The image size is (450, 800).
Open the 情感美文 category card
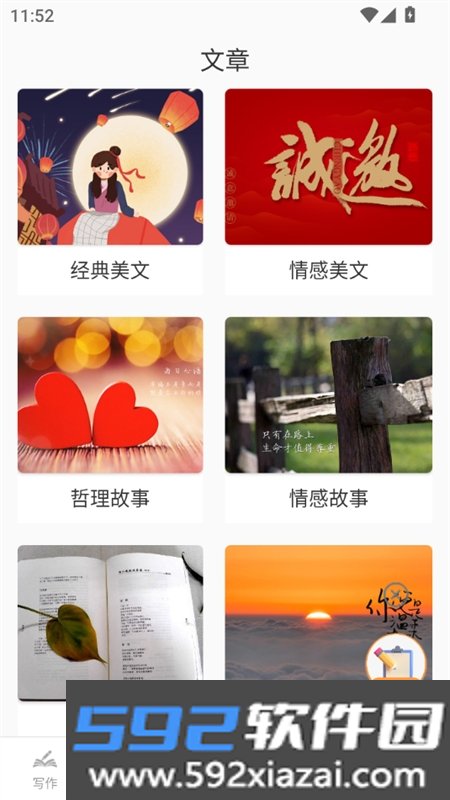(329, 192)
